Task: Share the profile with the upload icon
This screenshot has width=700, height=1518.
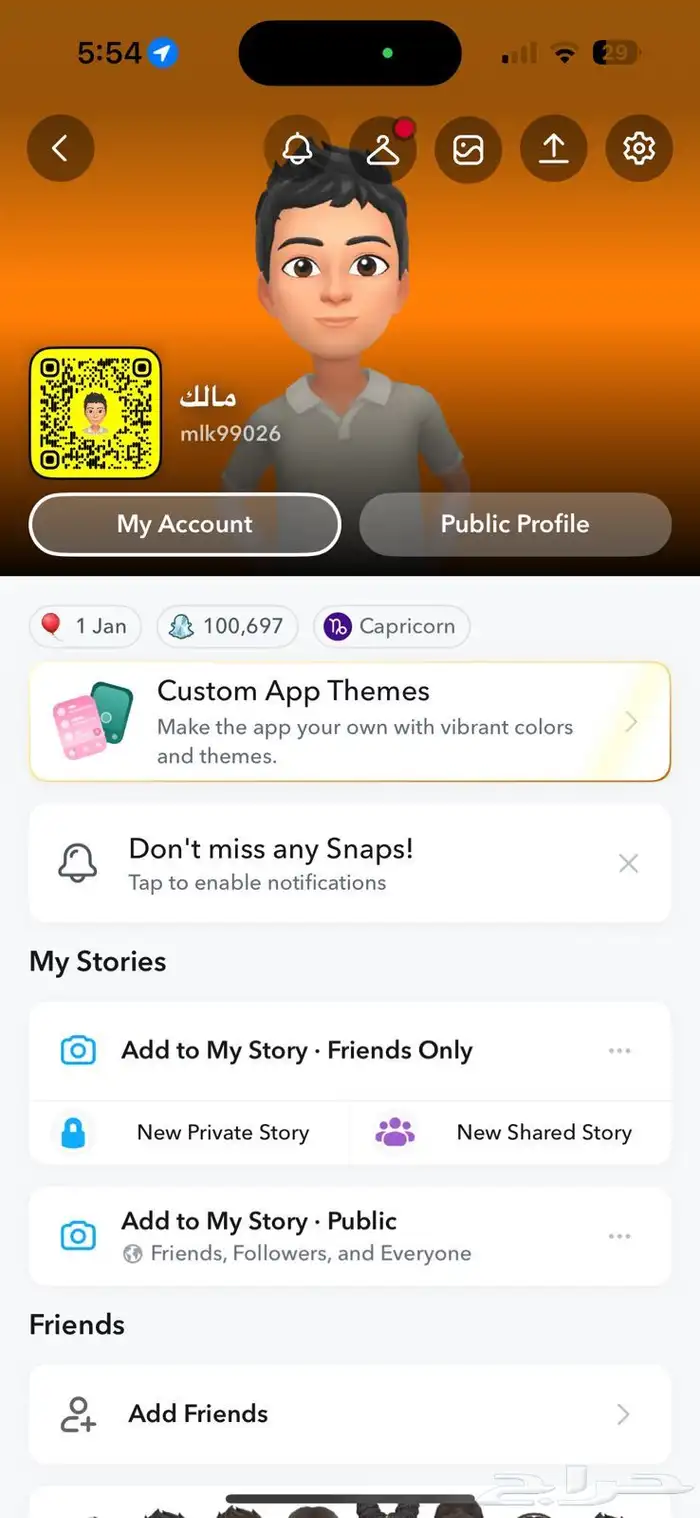Action: pyautogui.click(x=553, y=149)
